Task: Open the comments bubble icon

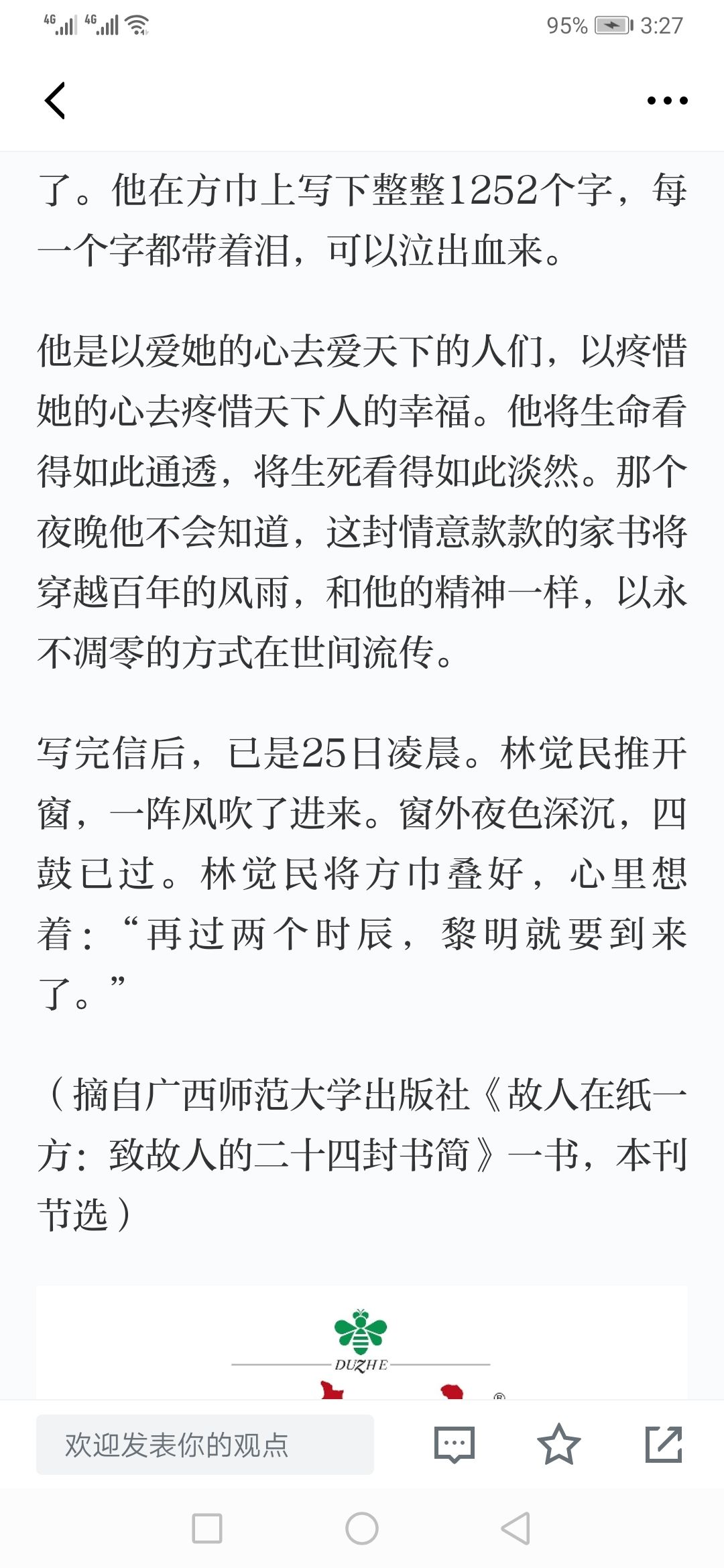Action: pyautogui.click(x=455, y=1445)
